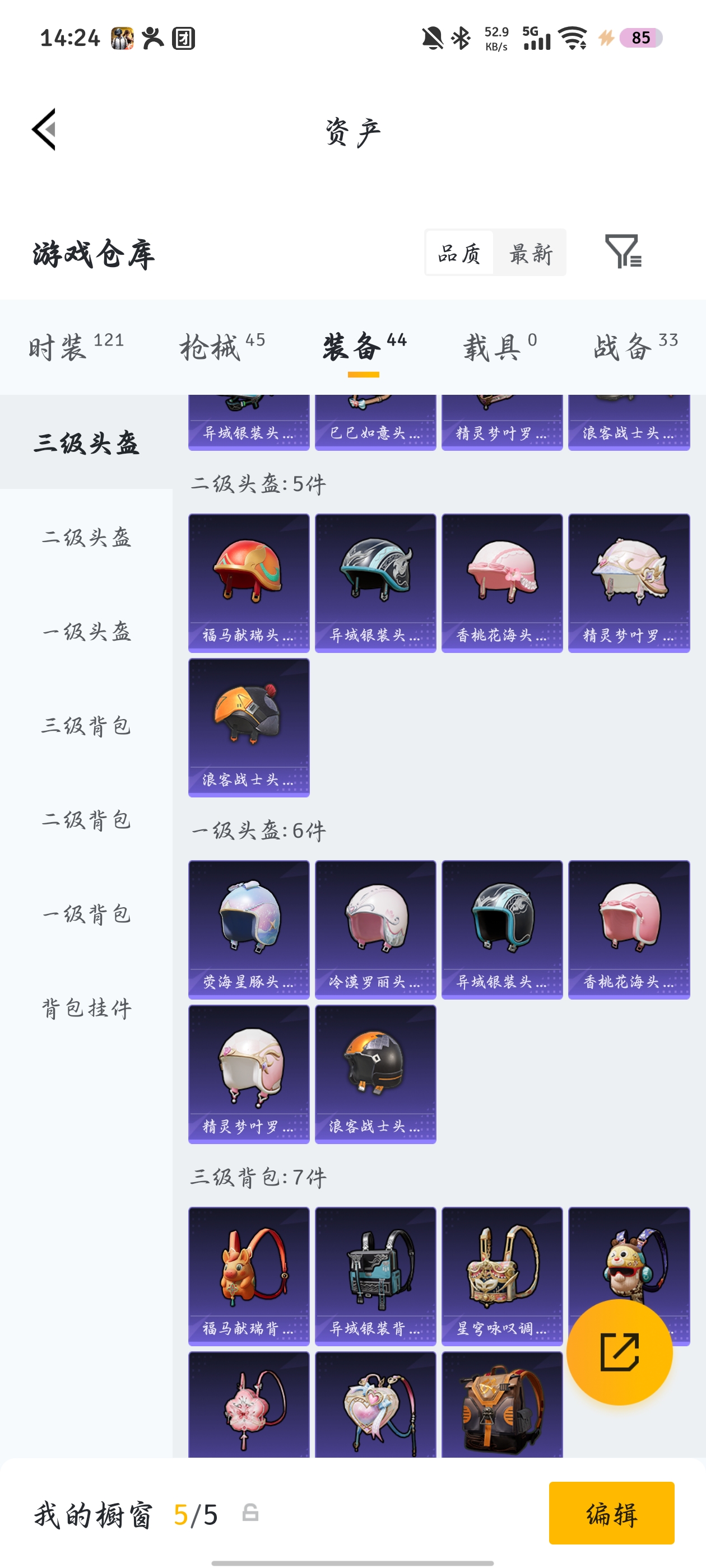Switch to the 时装 tab
The height and width of the screenshot is (1568, 706).
tap(76, 347)
